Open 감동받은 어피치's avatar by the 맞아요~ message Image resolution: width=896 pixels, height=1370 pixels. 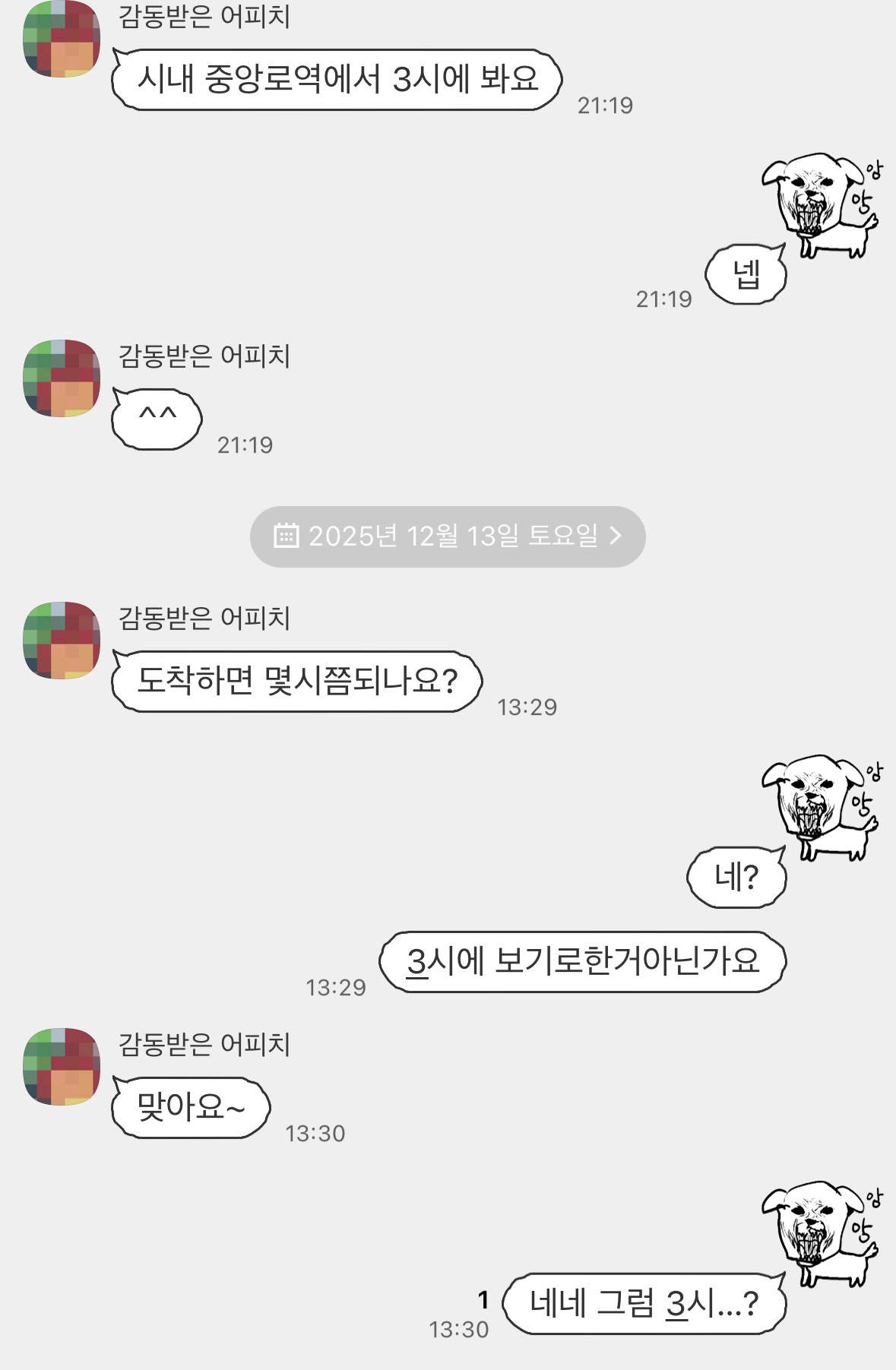pos(62,1067)
